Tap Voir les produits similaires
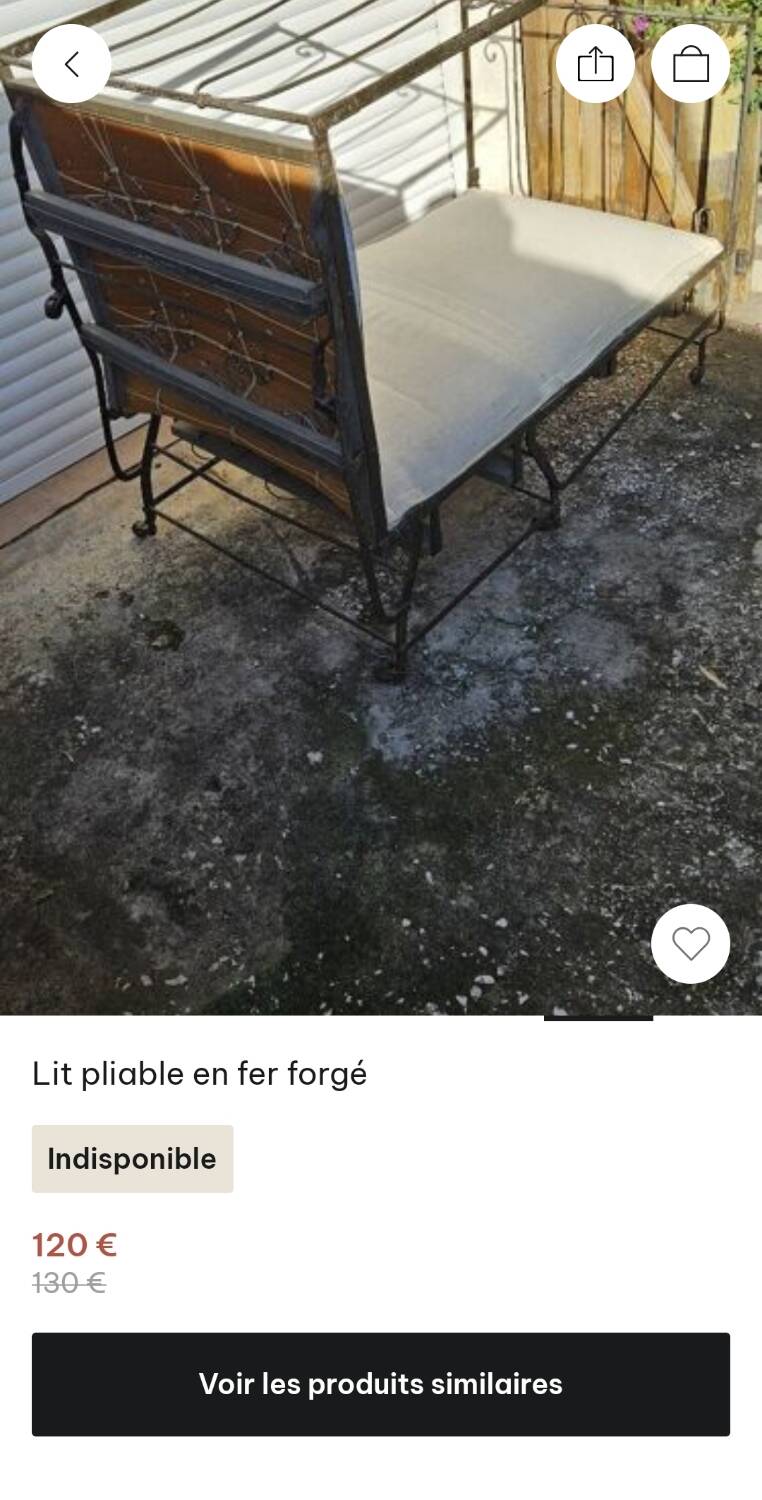The image size is (762, 1500). [x=380, y=1384]
